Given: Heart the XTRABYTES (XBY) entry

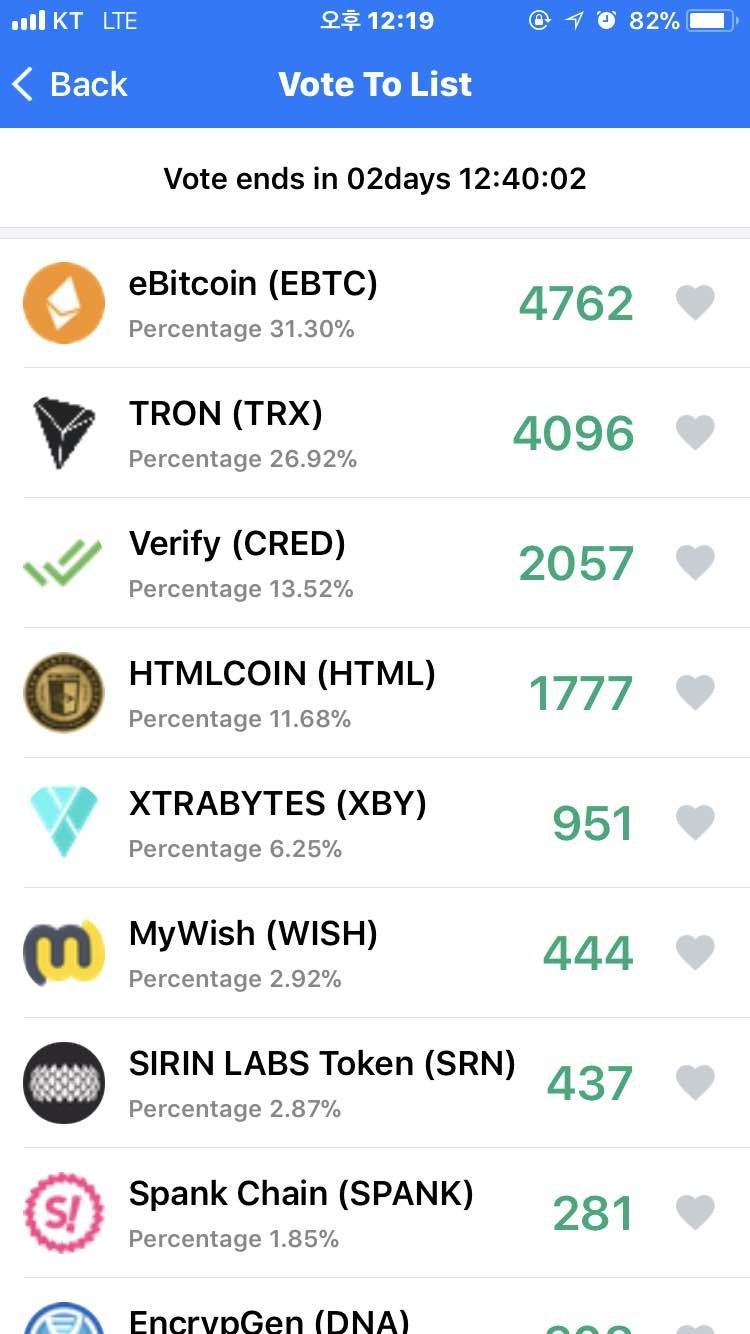Looking at the screenshot, I should click(x=695, y=822).
